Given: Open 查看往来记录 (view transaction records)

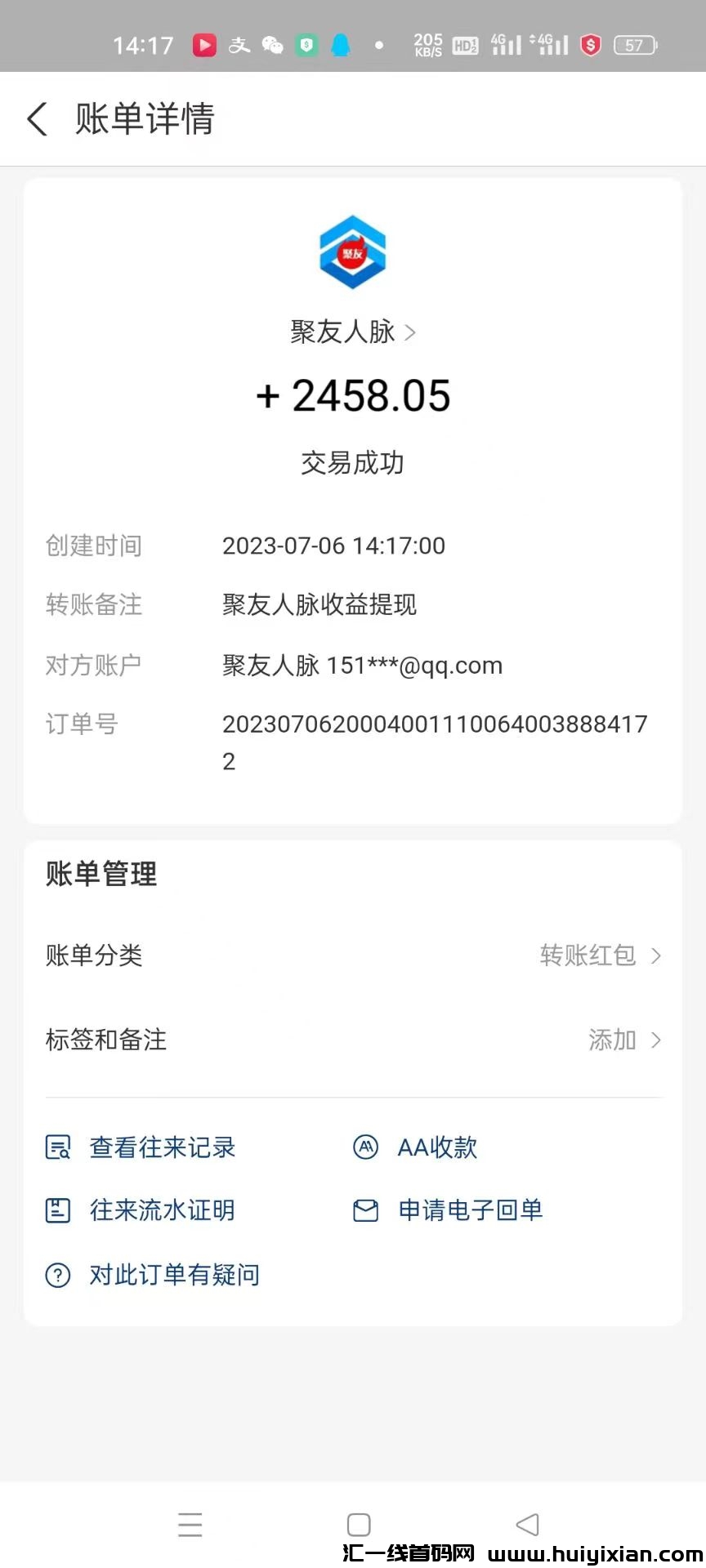Looking at the screenshot, I should click(x=161, y=1147).
